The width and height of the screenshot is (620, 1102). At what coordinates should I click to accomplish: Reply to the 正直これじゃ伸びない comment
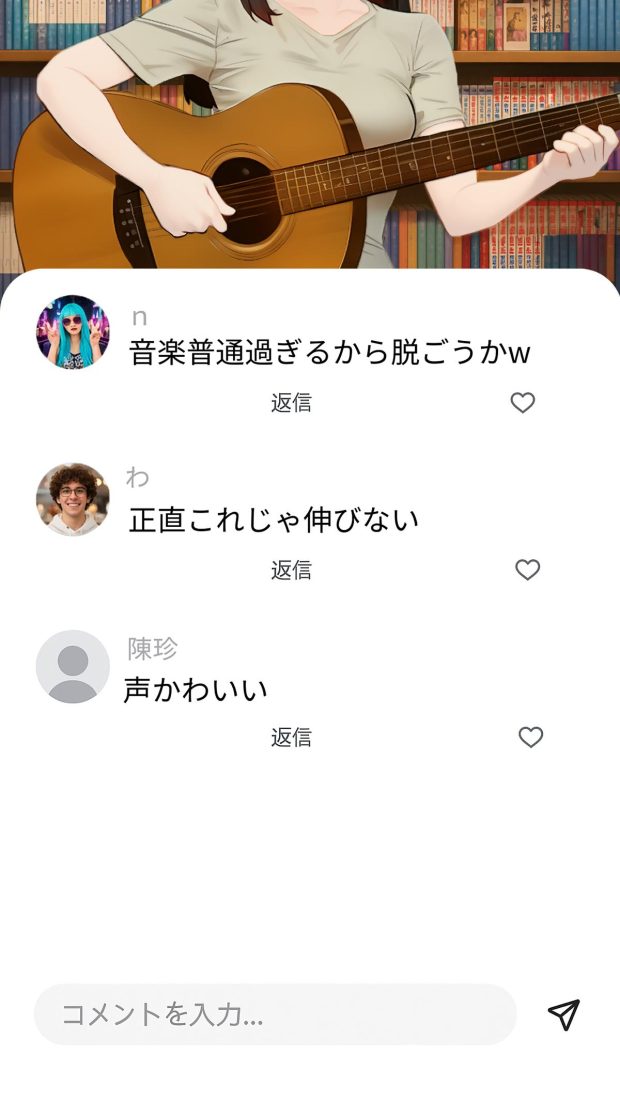click(291, 569)
